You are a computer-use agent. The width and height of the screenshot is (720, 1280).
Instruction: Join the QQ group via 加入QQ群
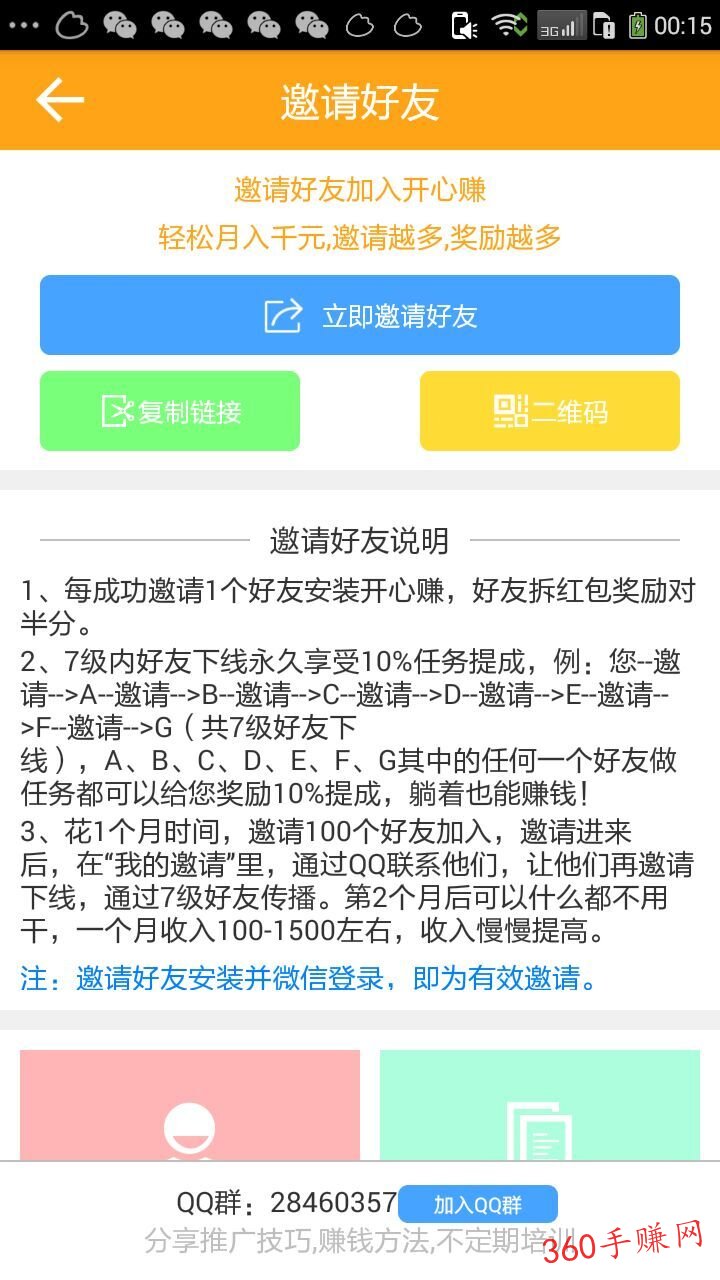478,1204
